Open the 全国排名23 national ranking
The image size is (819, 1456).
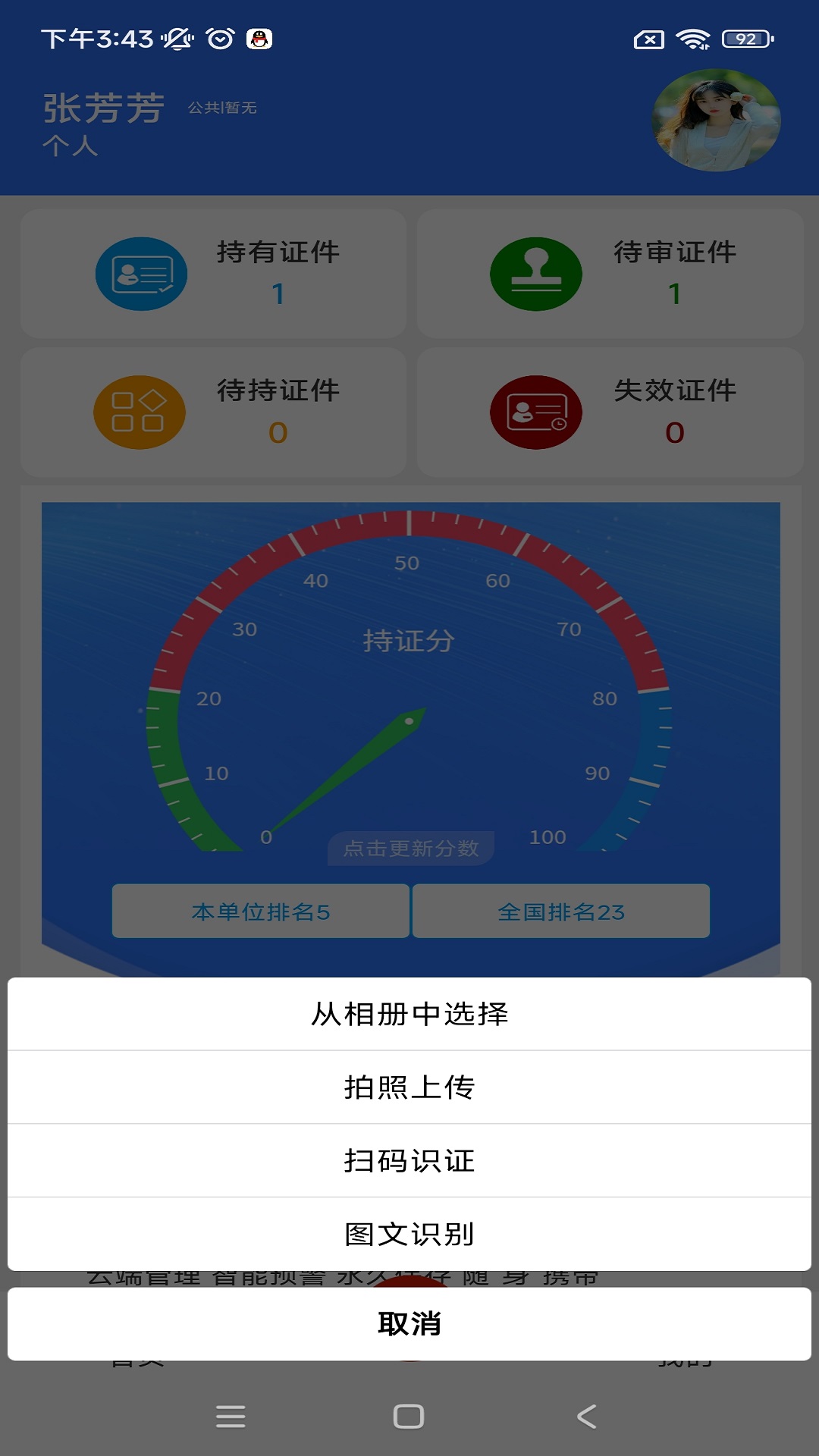point(561,912)
